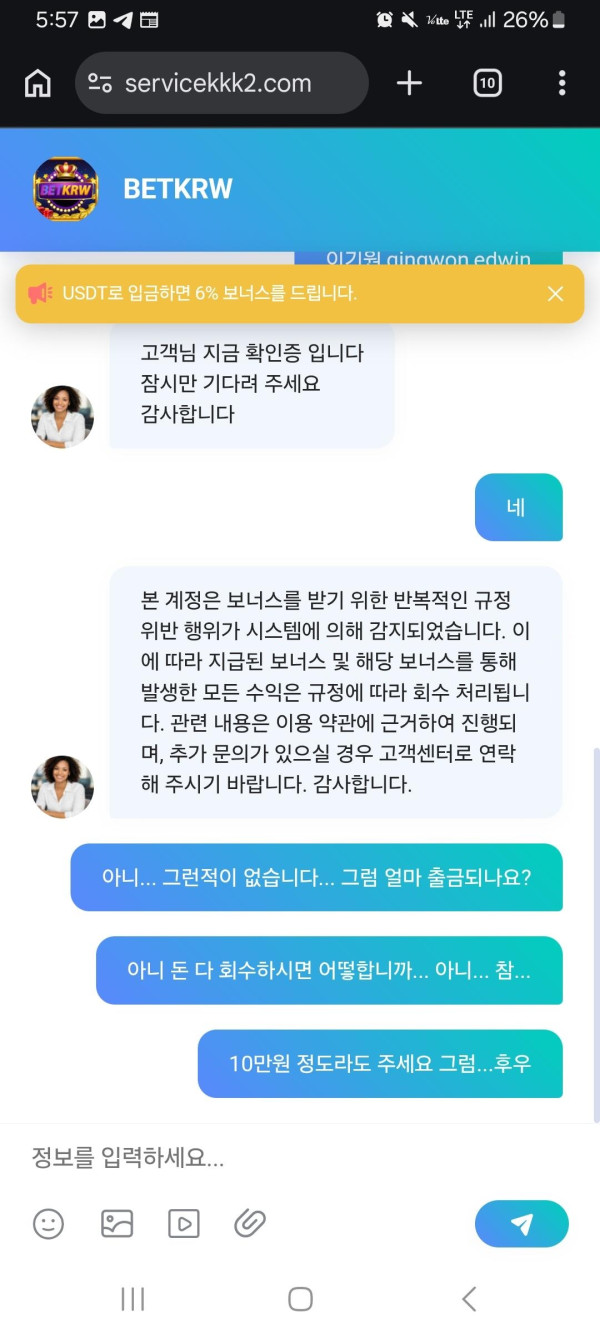
Task: Open the emoji picker
Action: pyautogui.click(x=48, y=1223)
